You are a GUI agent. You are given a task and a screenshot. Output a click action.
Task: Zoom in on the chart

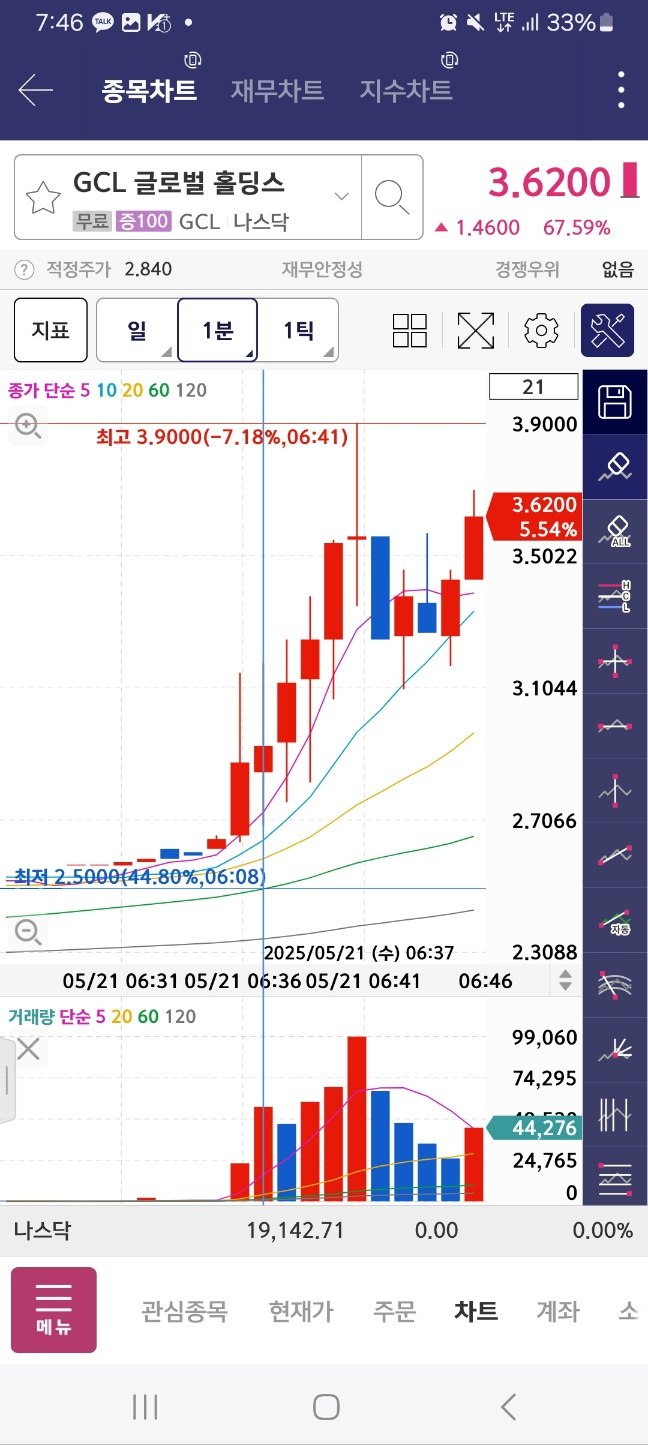28,427
